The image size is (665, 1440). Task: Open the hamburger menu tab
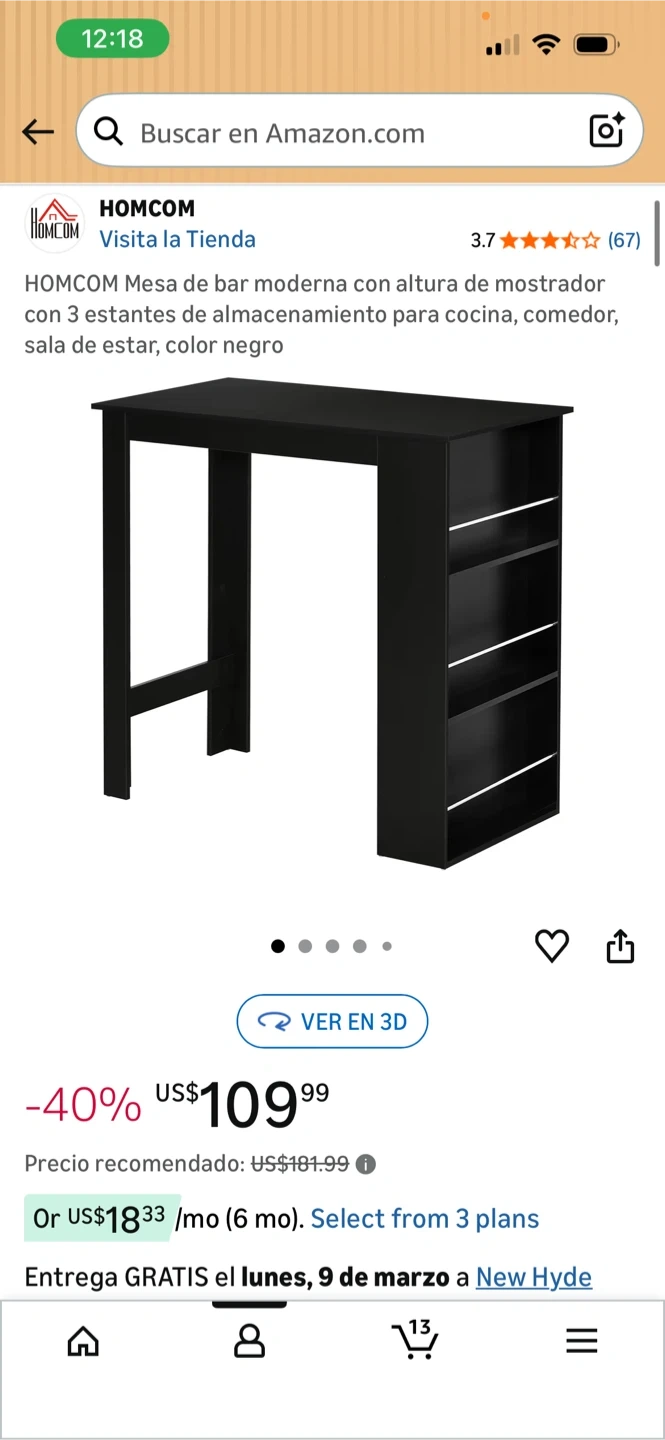click(581, 1341)
